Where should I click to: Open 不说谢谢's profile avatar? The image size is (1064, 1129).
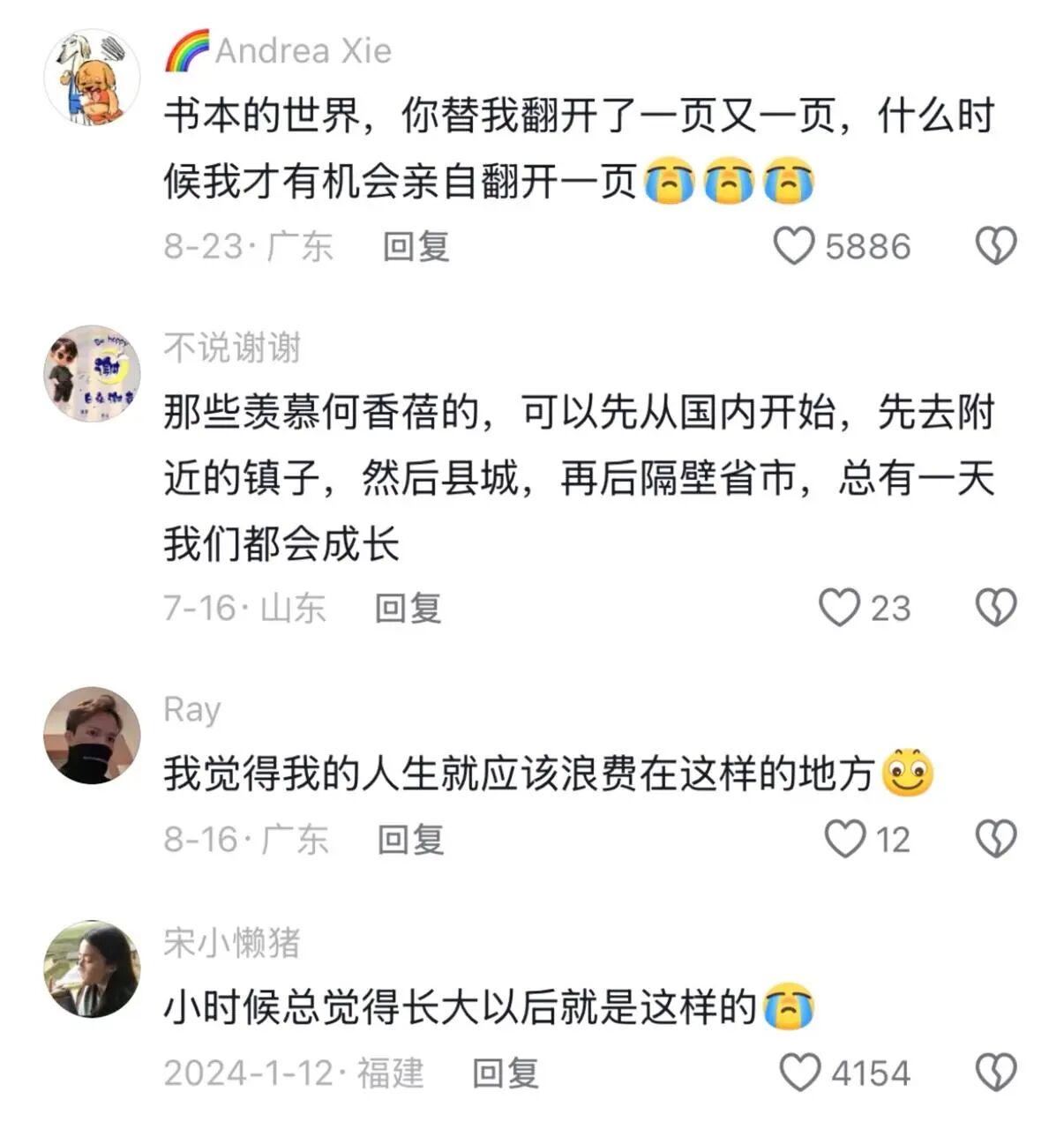[92, 373]
